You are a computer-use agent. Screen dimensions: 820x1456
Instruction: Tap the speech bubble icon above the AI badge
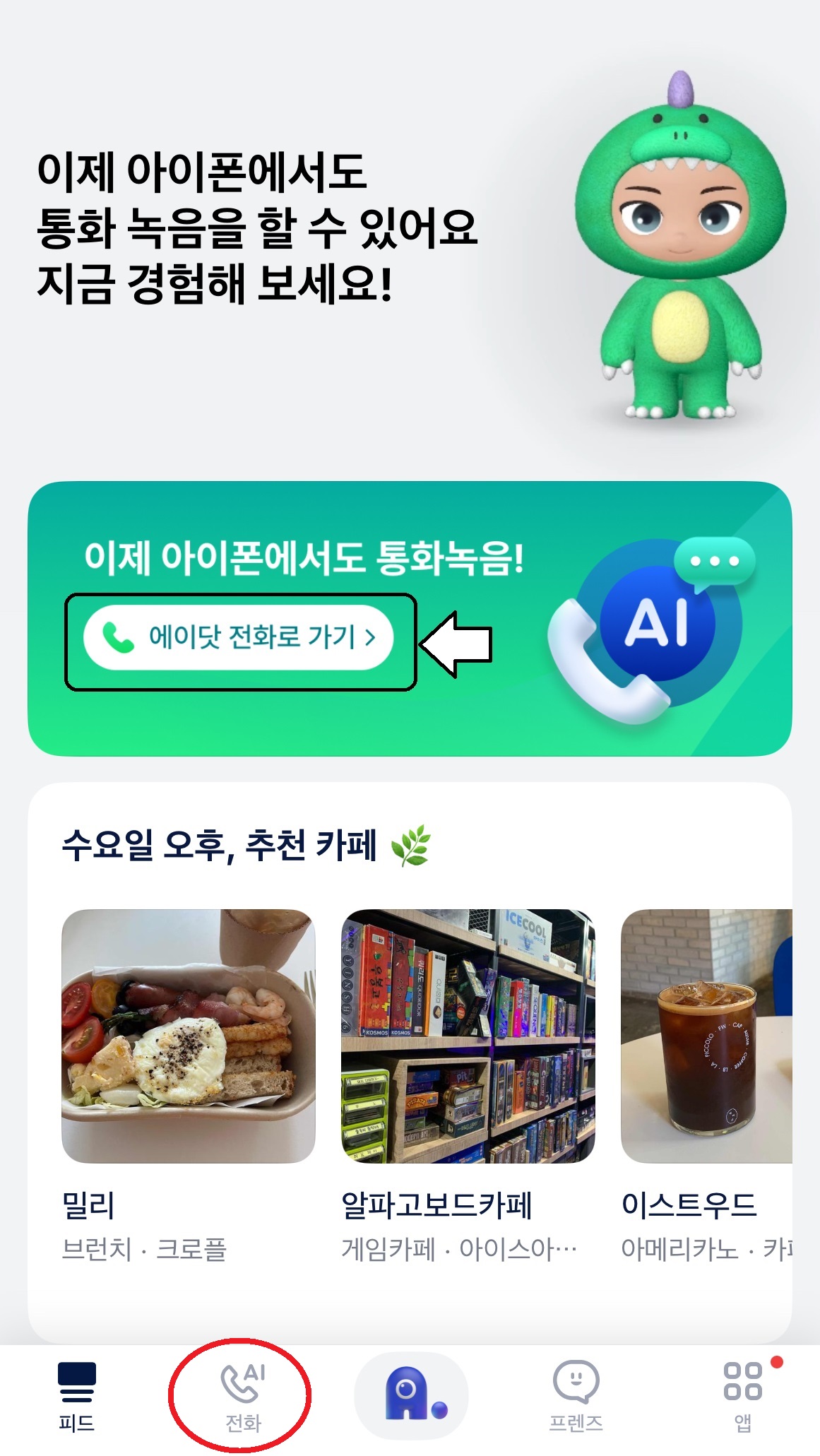tap(713, 562)
